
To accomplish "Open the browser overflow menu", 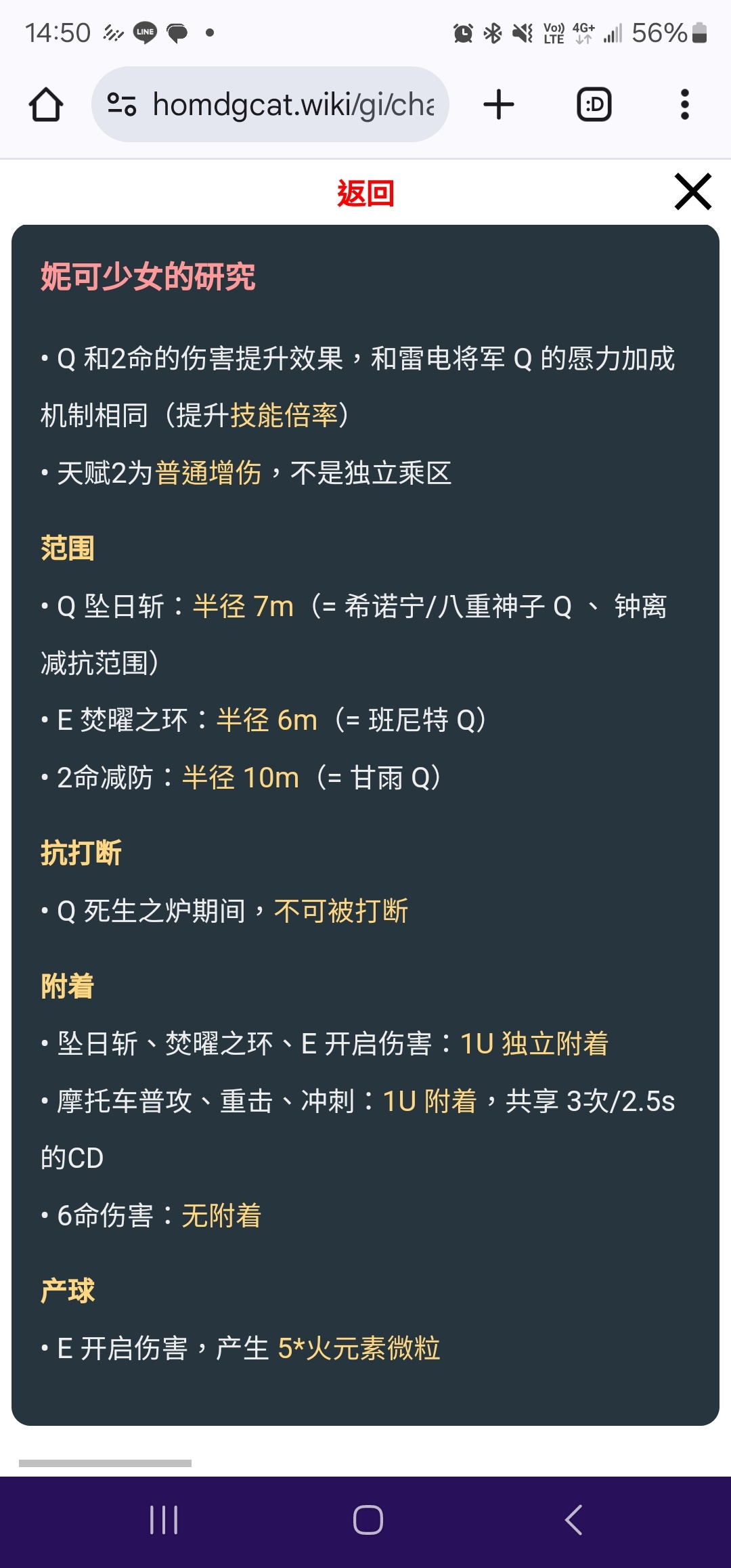I will tap(684, 105).
